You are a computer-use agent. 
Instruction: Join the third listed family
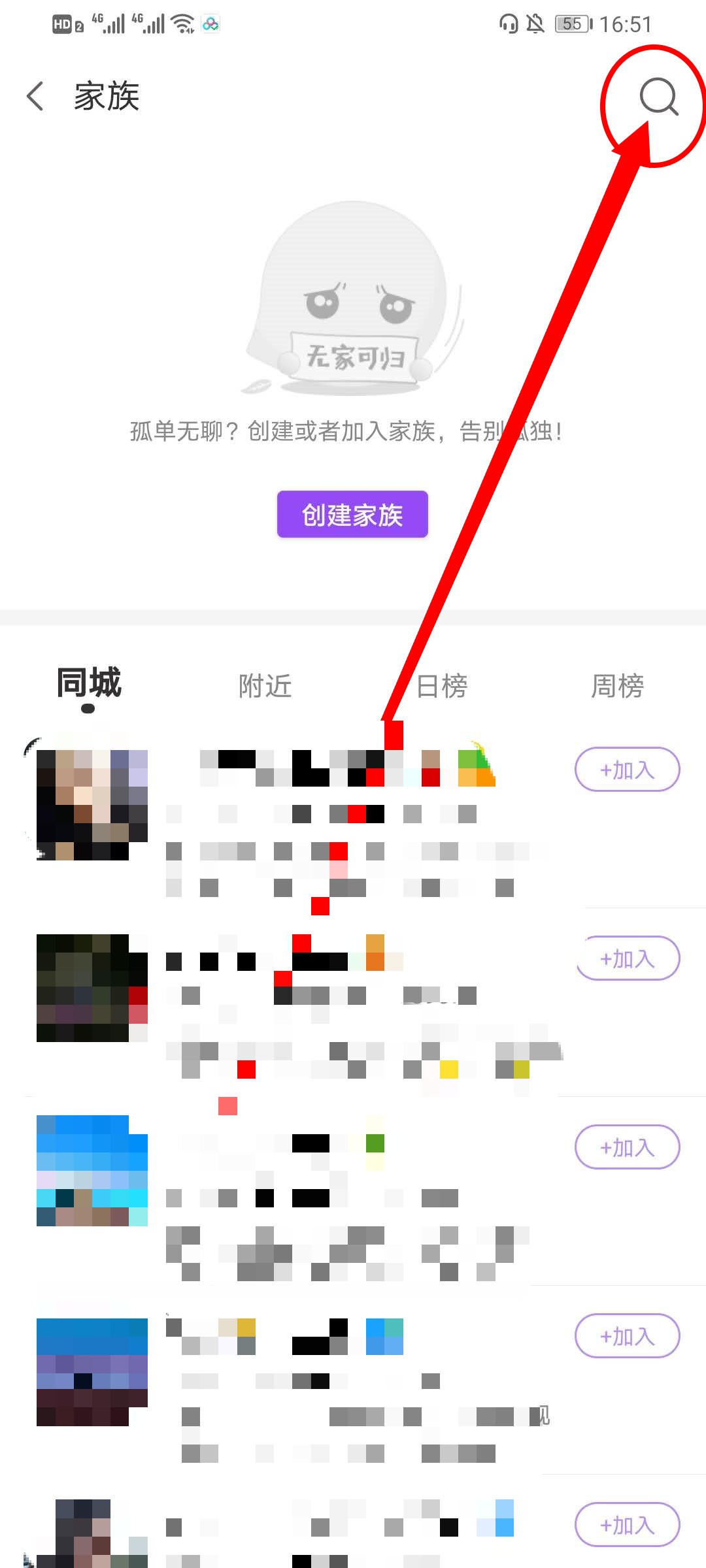pyautogui.click(x=627, y=1147)
